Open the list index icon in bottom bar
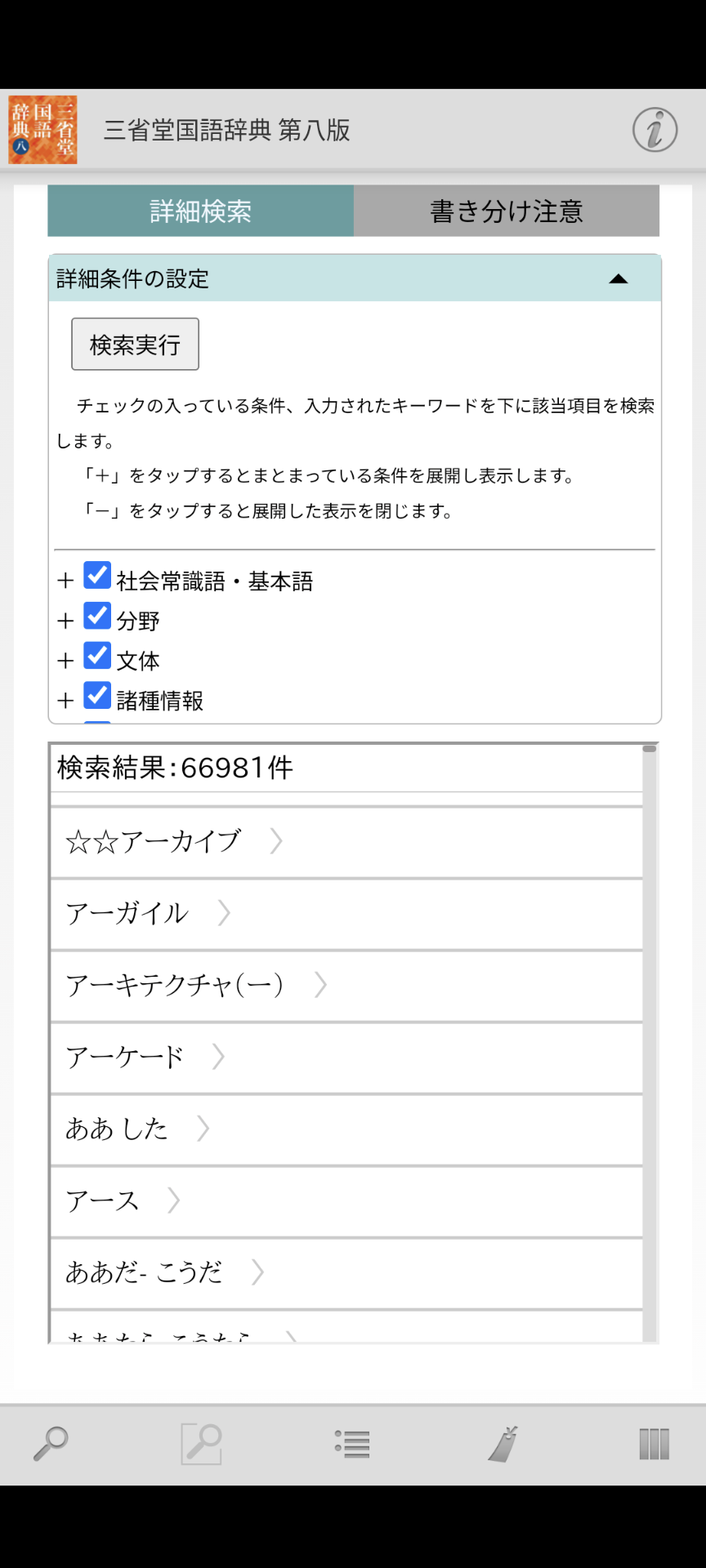Image resolution: width=706 pixels, height=1568 pixels. (352, 1444)
